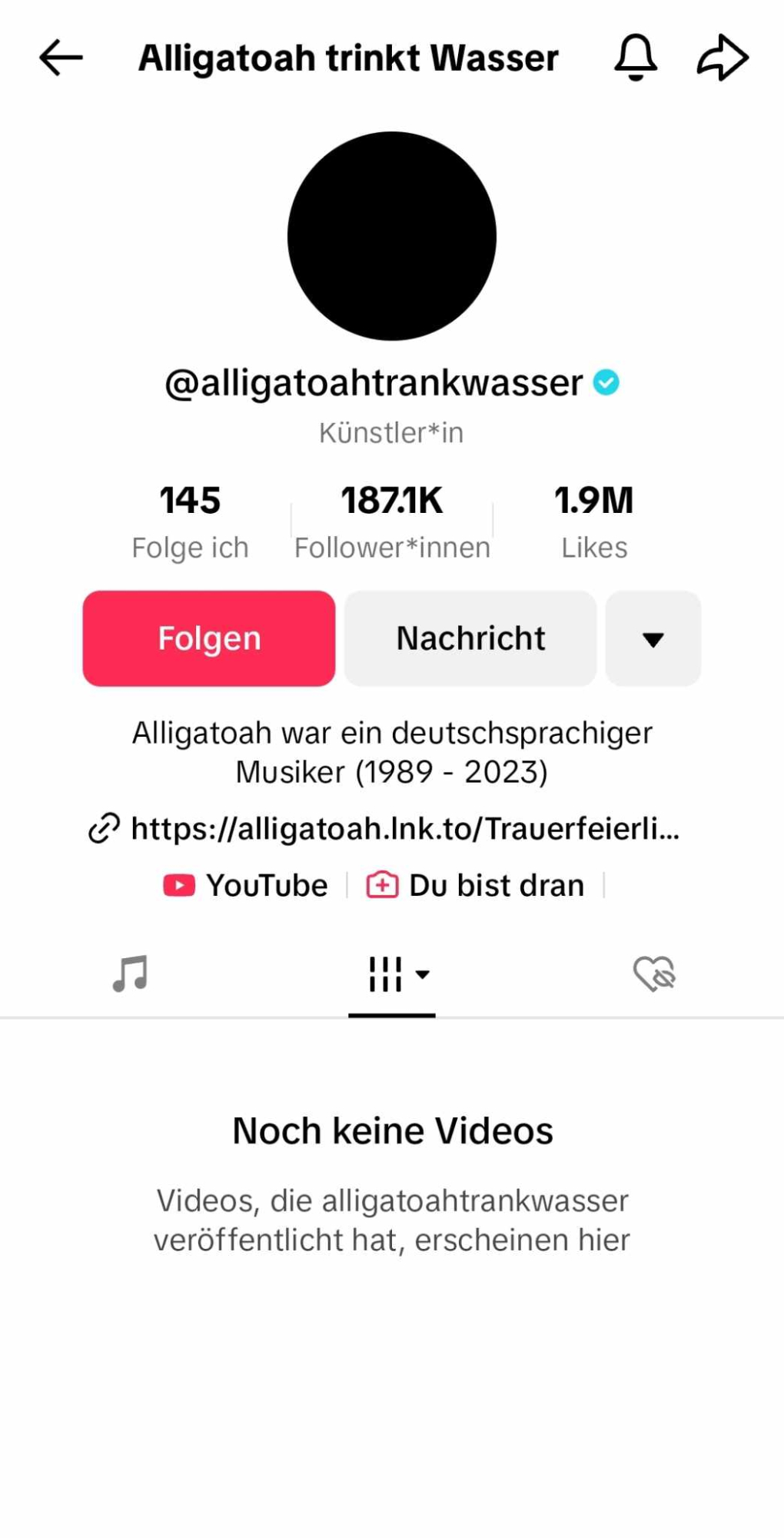Image resolution: width=784 pixels, height=1538 pixels.
Task: Share this profile
Action: click(723, 58)
